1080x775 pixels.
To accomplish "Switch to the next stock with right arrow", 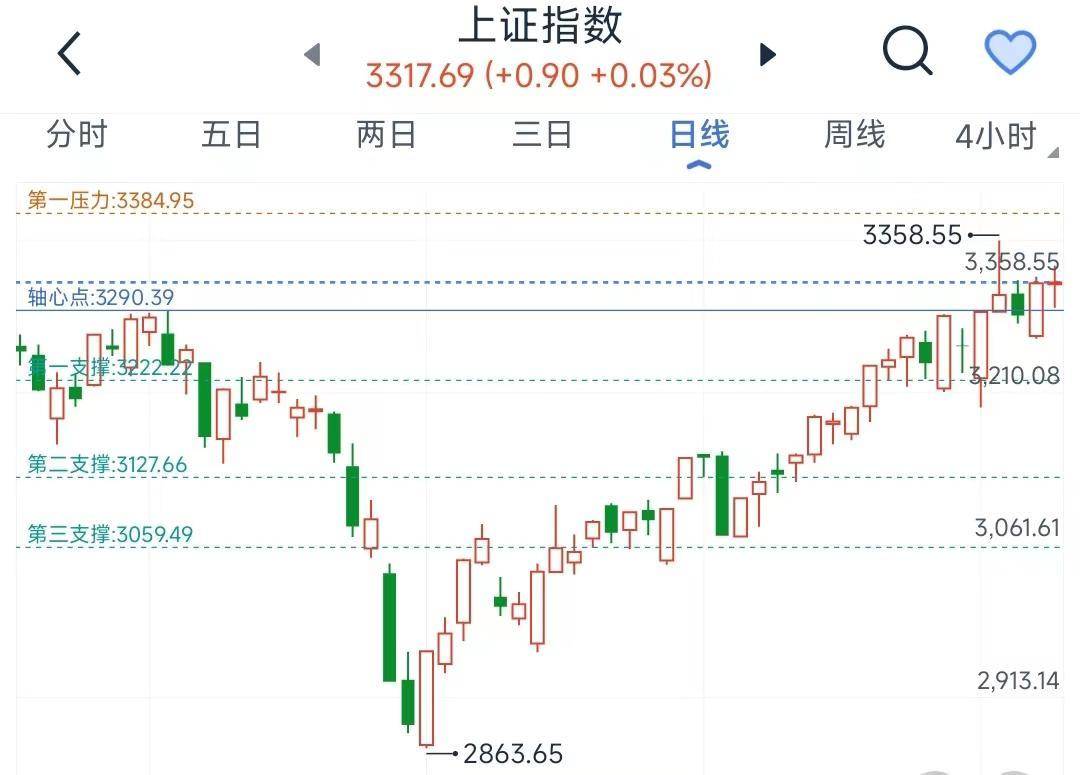I will (768, 54).
